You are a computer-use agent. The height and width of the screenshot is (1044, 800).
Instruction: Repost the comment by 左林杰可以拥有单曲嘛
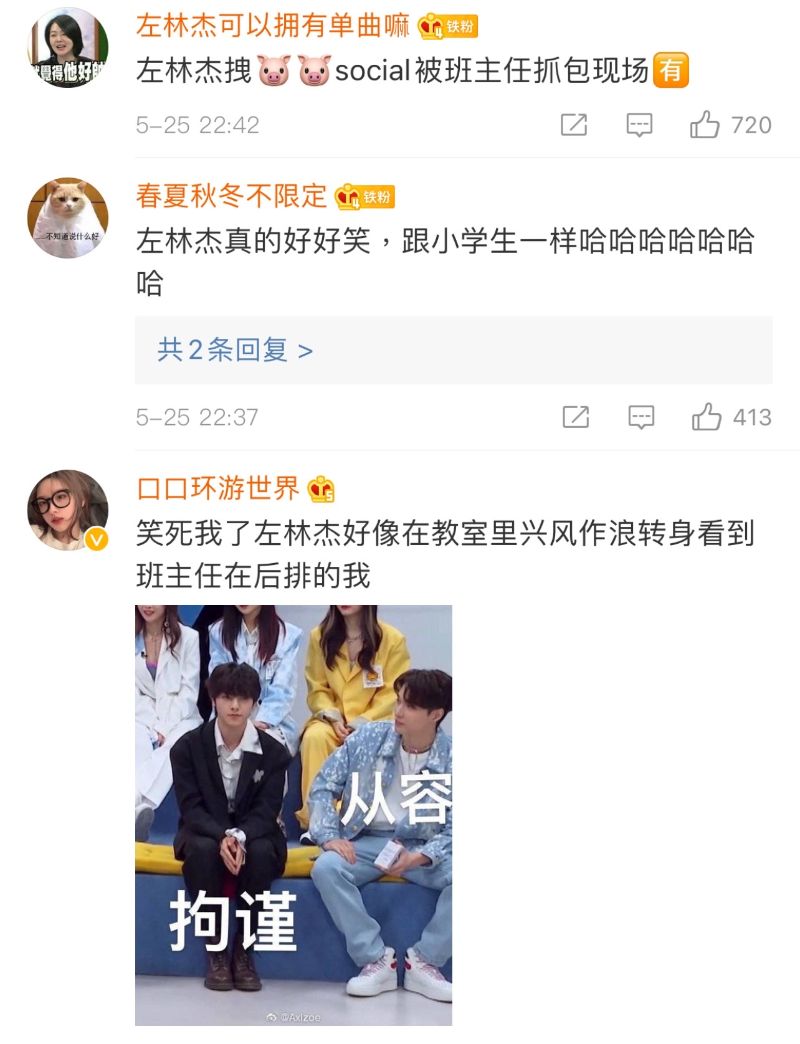click(574, 125)
